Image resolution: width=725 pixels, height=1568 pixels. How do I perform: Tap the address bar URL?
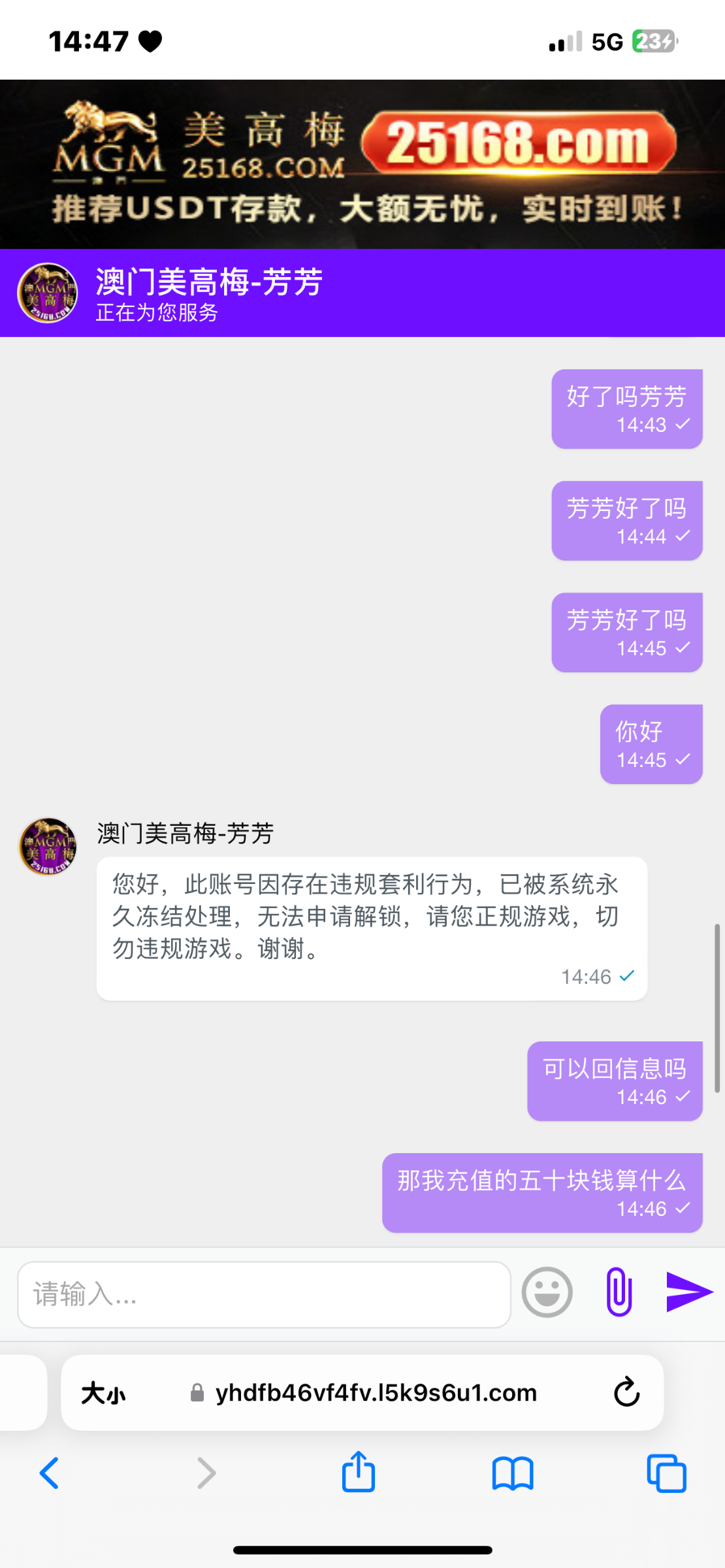376,1393
